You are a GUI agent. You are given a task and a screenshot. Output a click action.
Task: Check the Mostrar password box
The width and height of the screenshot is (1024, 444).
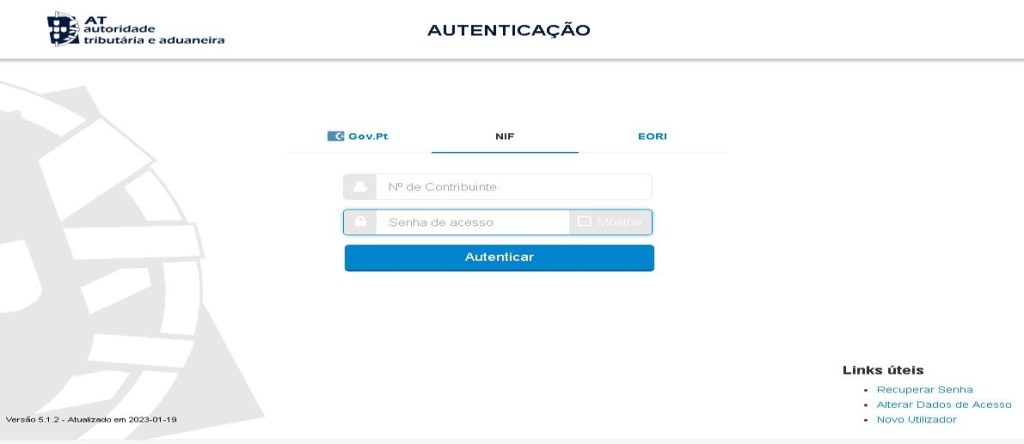tap(585, 222)
